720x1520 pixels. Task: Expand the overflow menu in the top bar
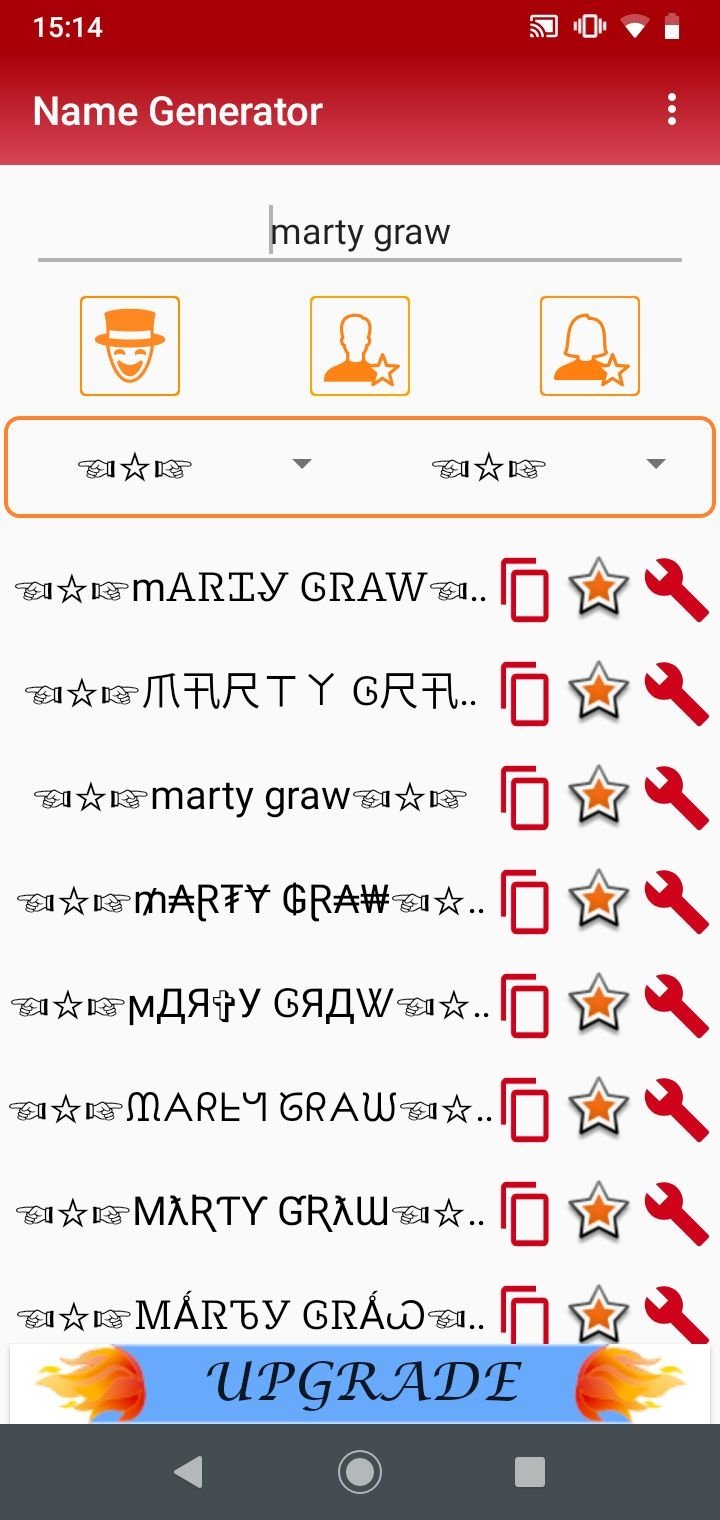(671, 110)
